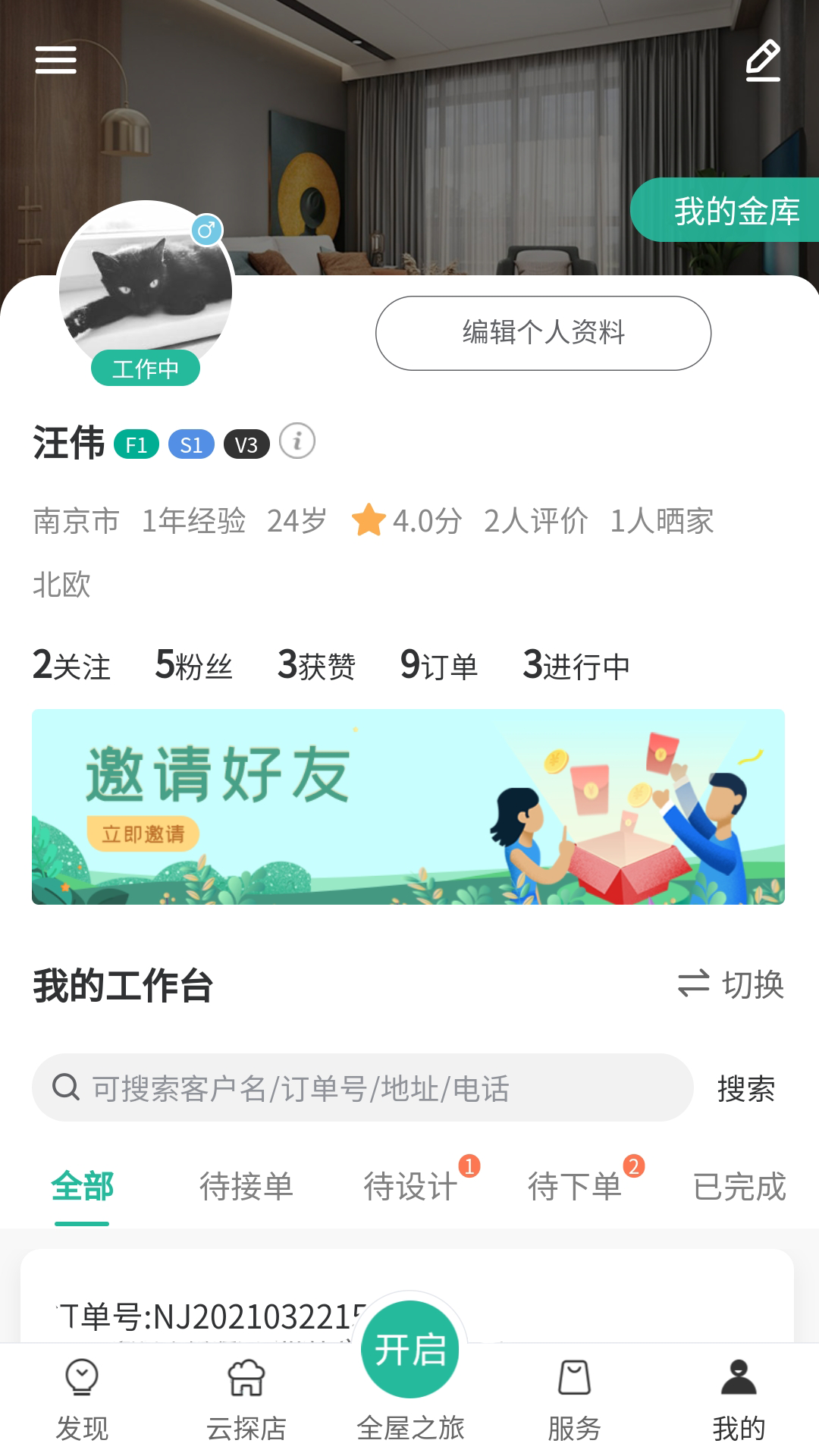819x1456 pixels.
Task: Toggle the 工作中 status badge
Action: [x=146, y=367]
